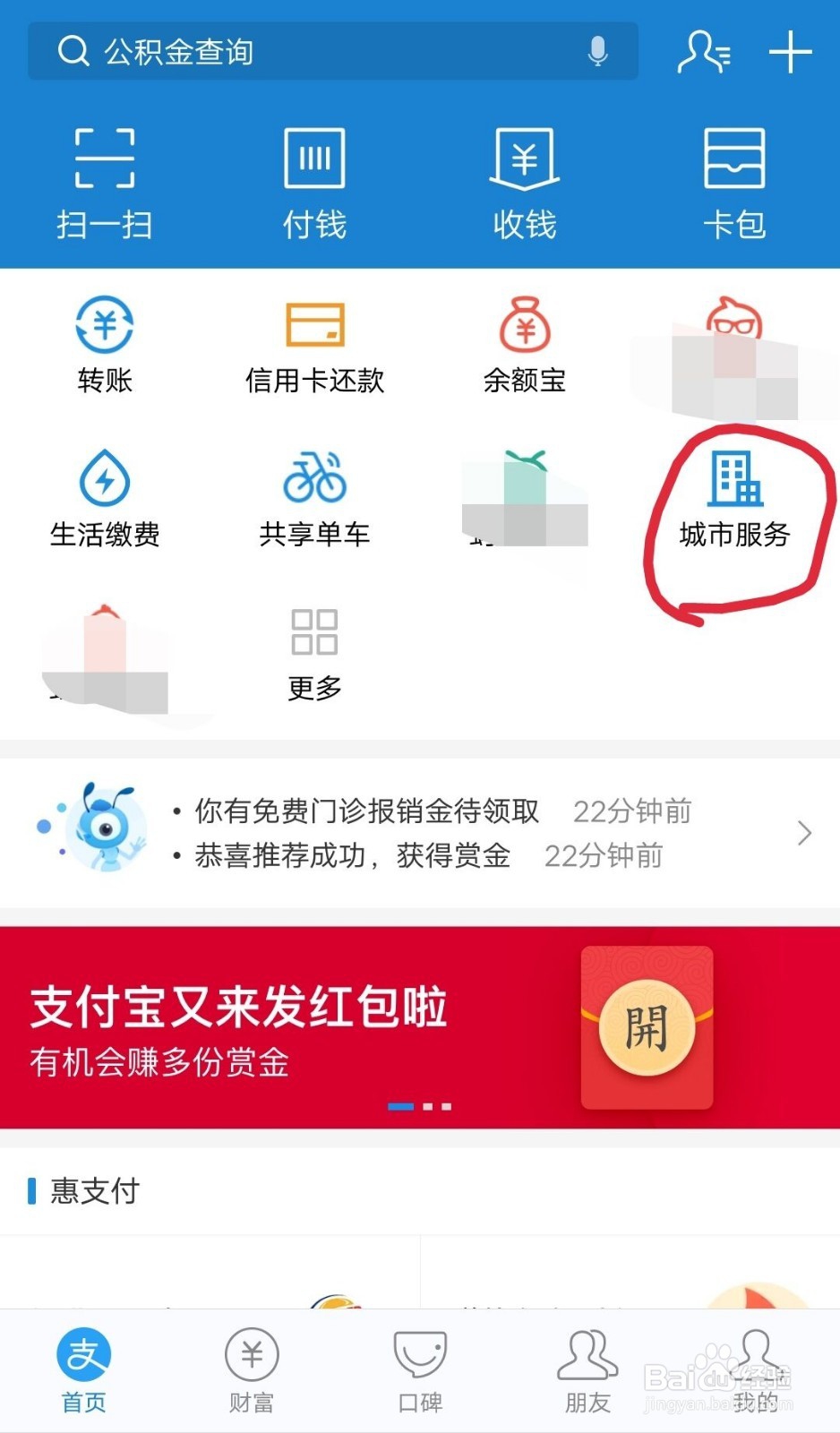Open the Yu'ebao (余额宝) icon
Image resolution: width=840 pixels, height=1433 pixels.
[524, 345]
